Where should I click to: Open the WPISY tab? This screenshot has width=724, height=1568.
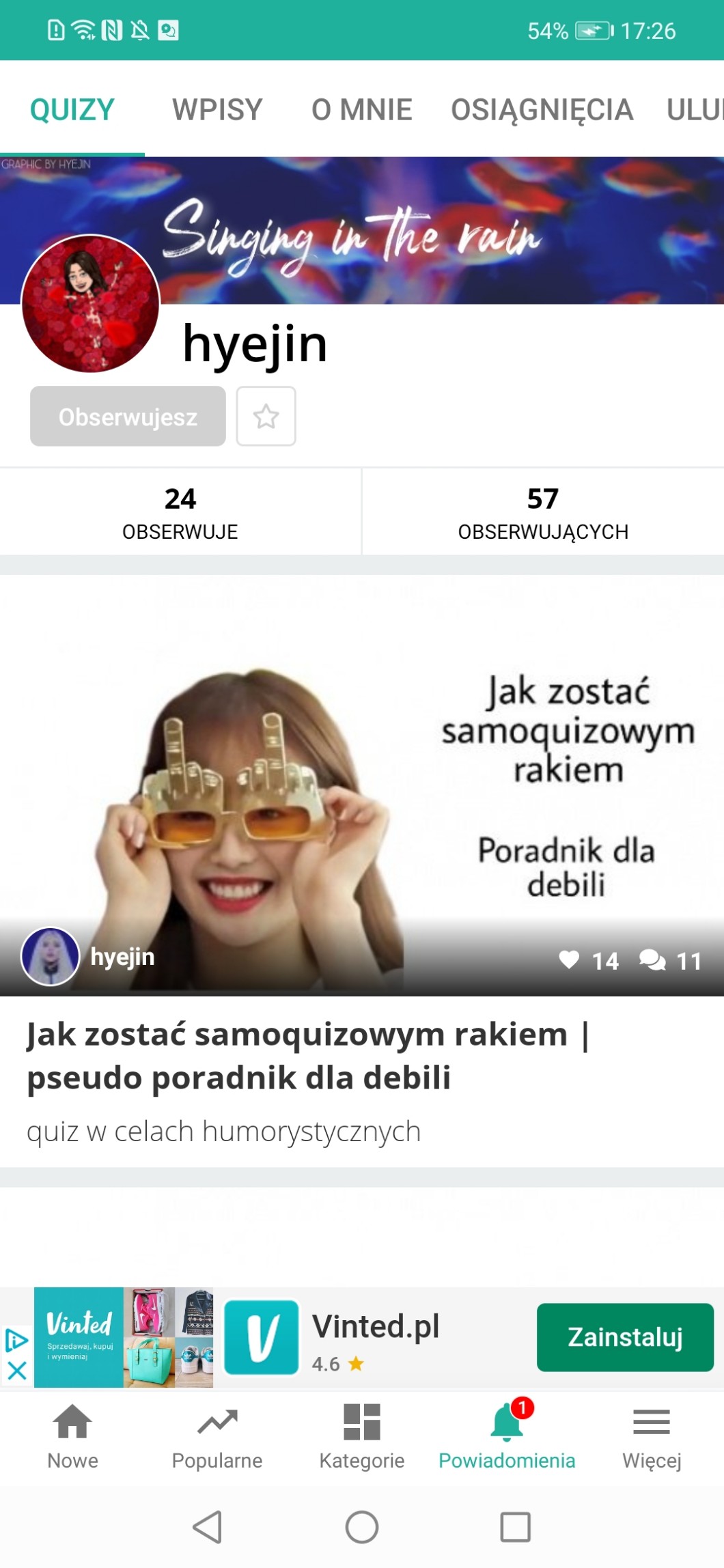[217, 109]
